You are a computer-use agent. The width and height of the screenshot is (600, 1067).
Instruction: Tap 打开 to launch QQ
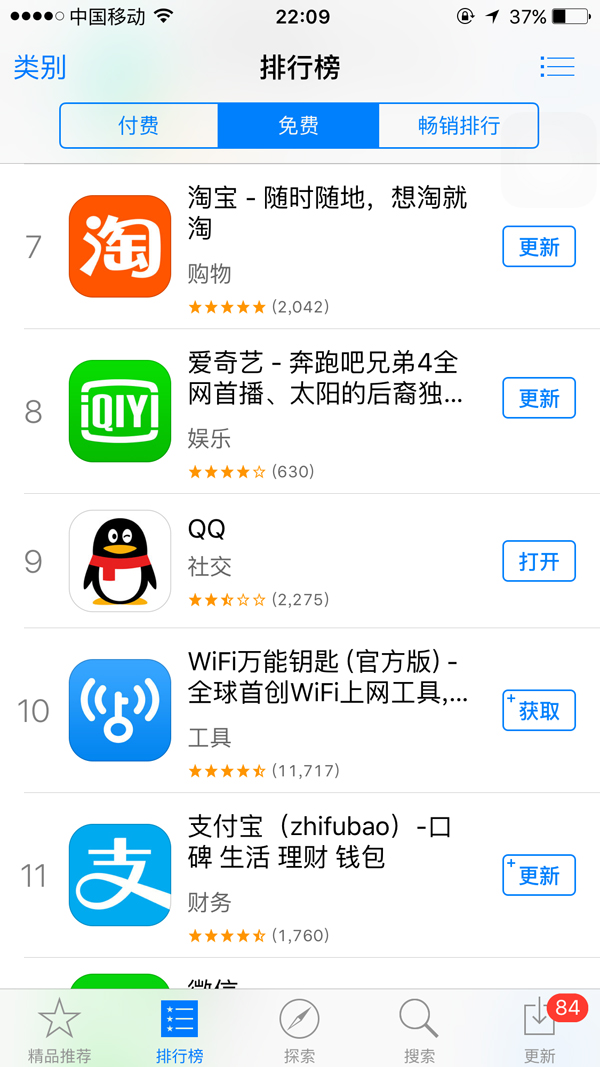click(539, 561)
